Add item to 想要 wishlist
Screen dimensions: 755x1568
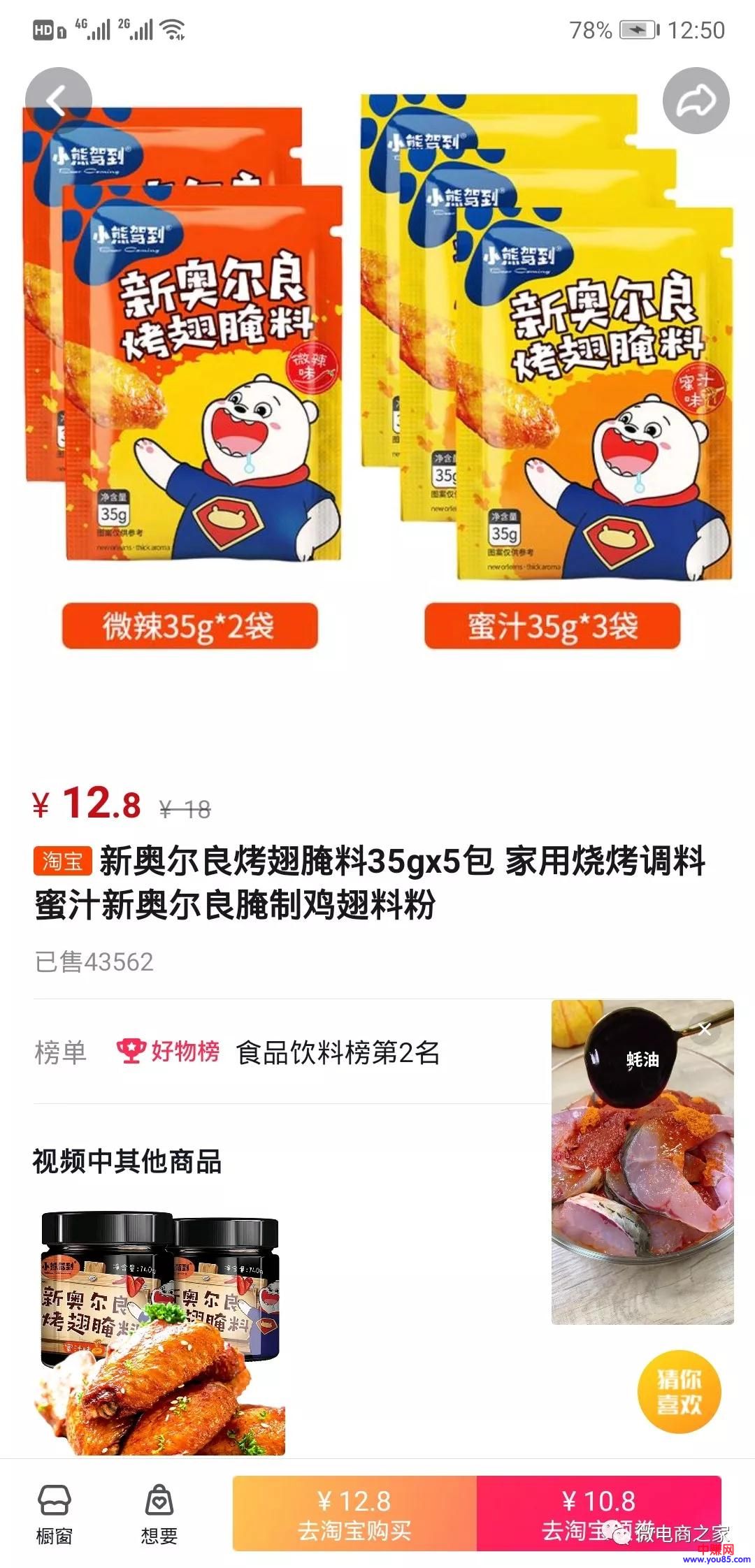coord(159,1513)
